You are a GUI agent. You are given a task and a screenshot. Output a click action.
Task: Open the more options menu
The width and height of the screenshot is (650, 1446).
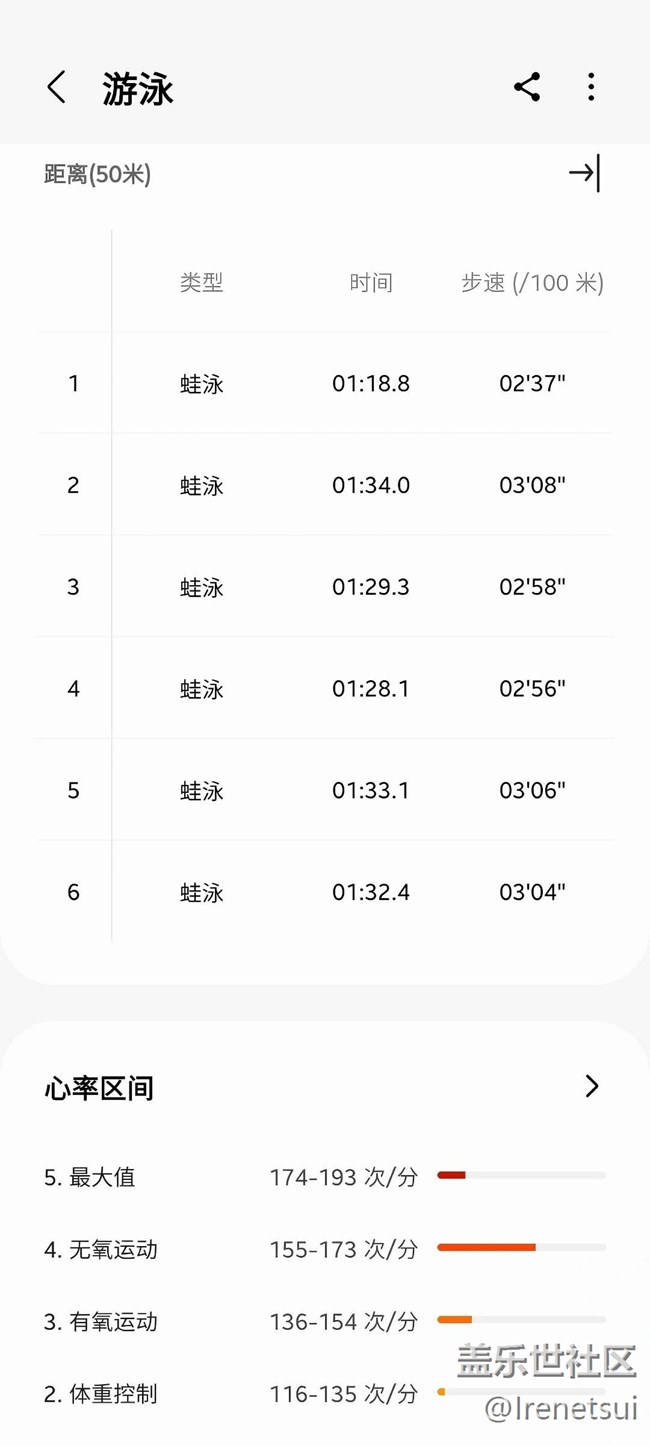(591, 88)
